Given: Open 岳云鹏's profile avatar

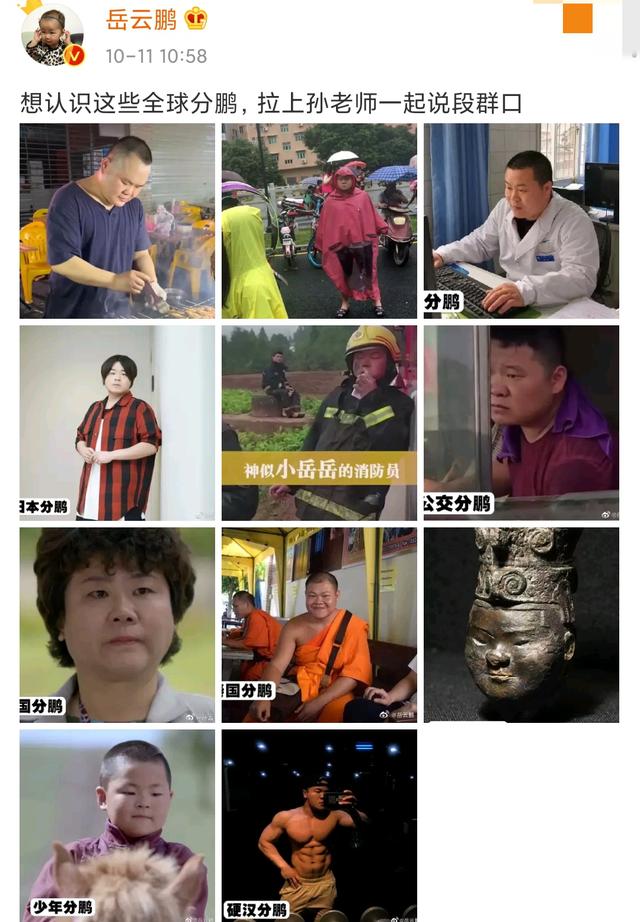Looking at the screenshot, I should (x=52, y=35).
